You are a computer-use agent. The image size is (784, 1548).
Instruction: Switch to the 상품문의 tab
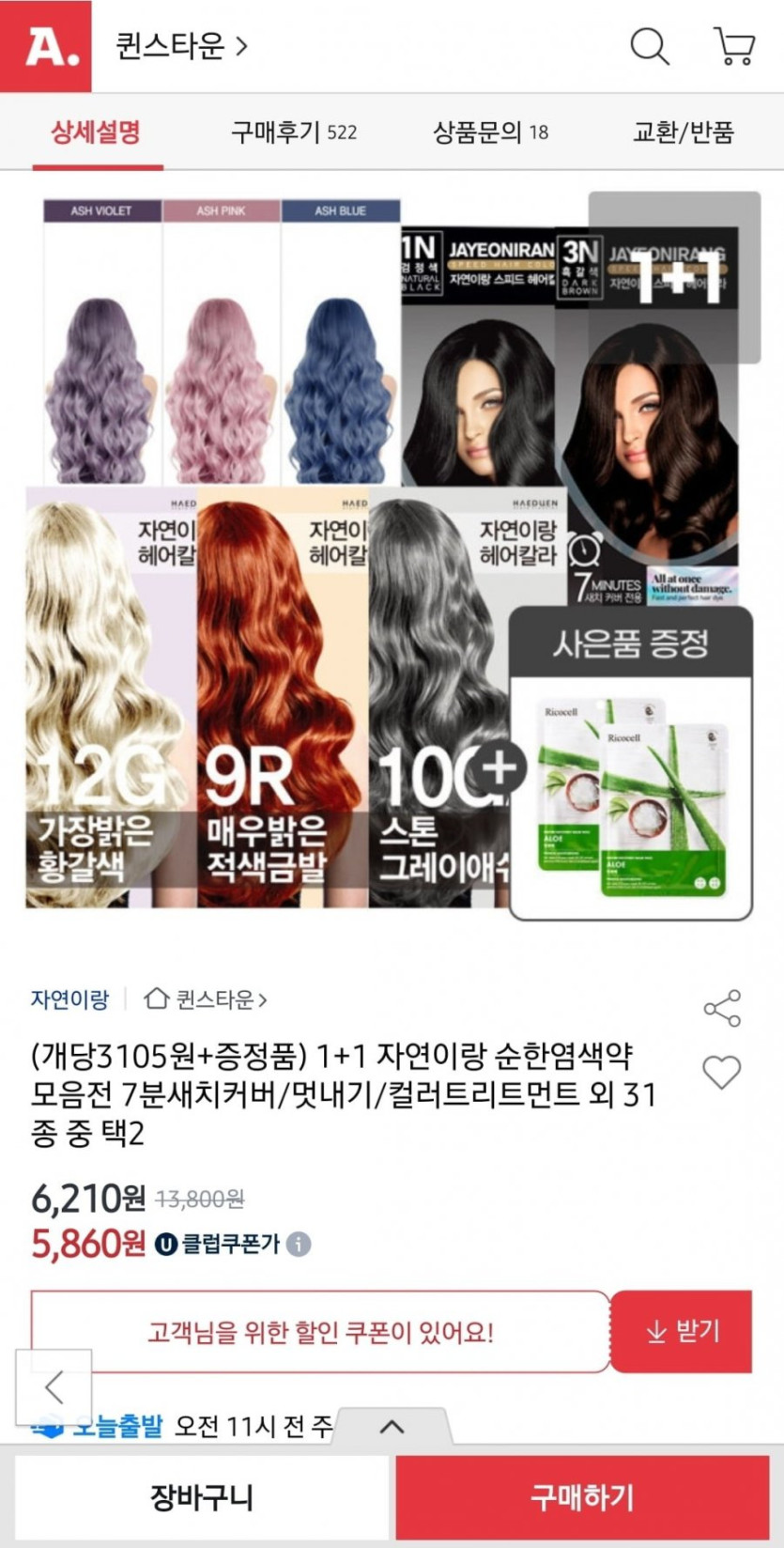(490, 132)
